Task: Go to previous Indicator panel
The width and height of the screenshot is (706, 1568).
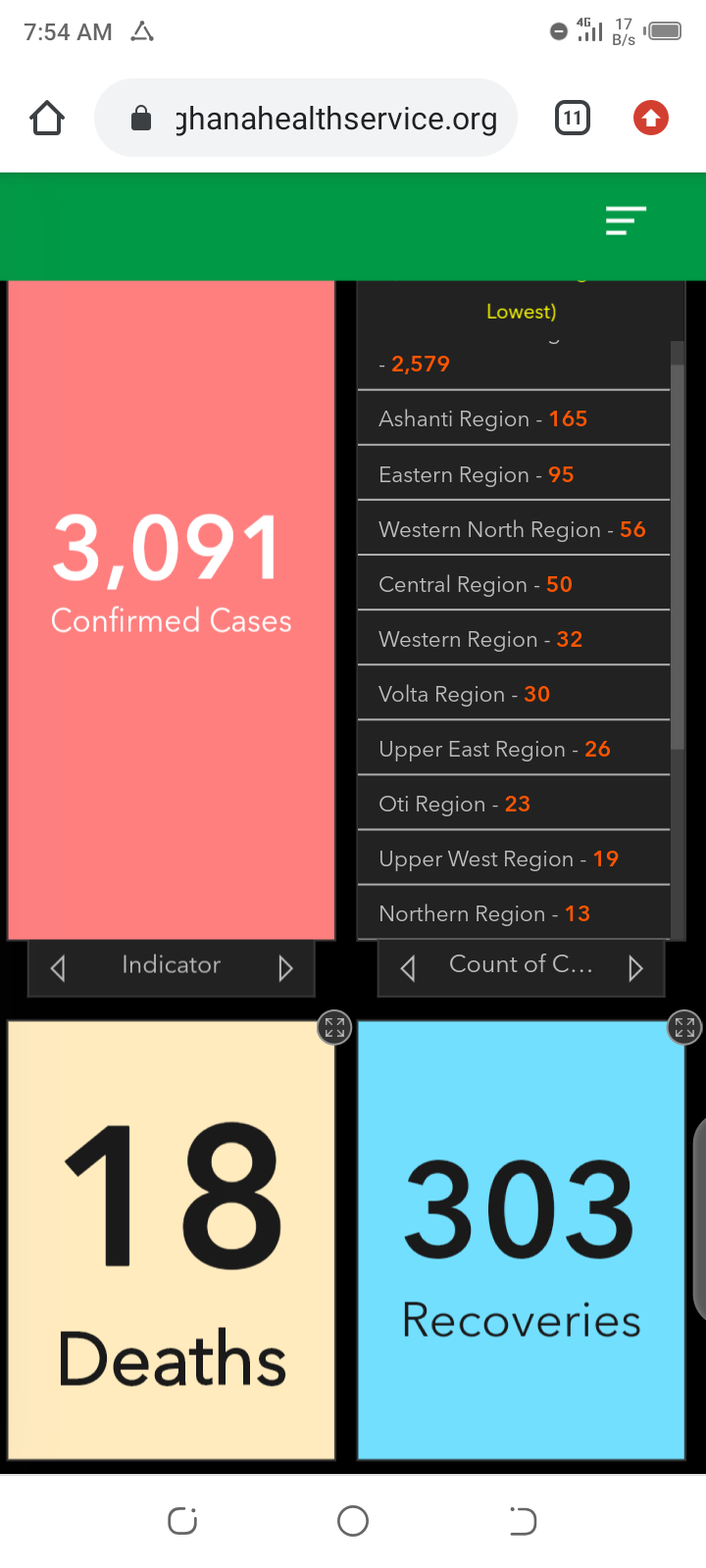Action: [x=58, y=968]
